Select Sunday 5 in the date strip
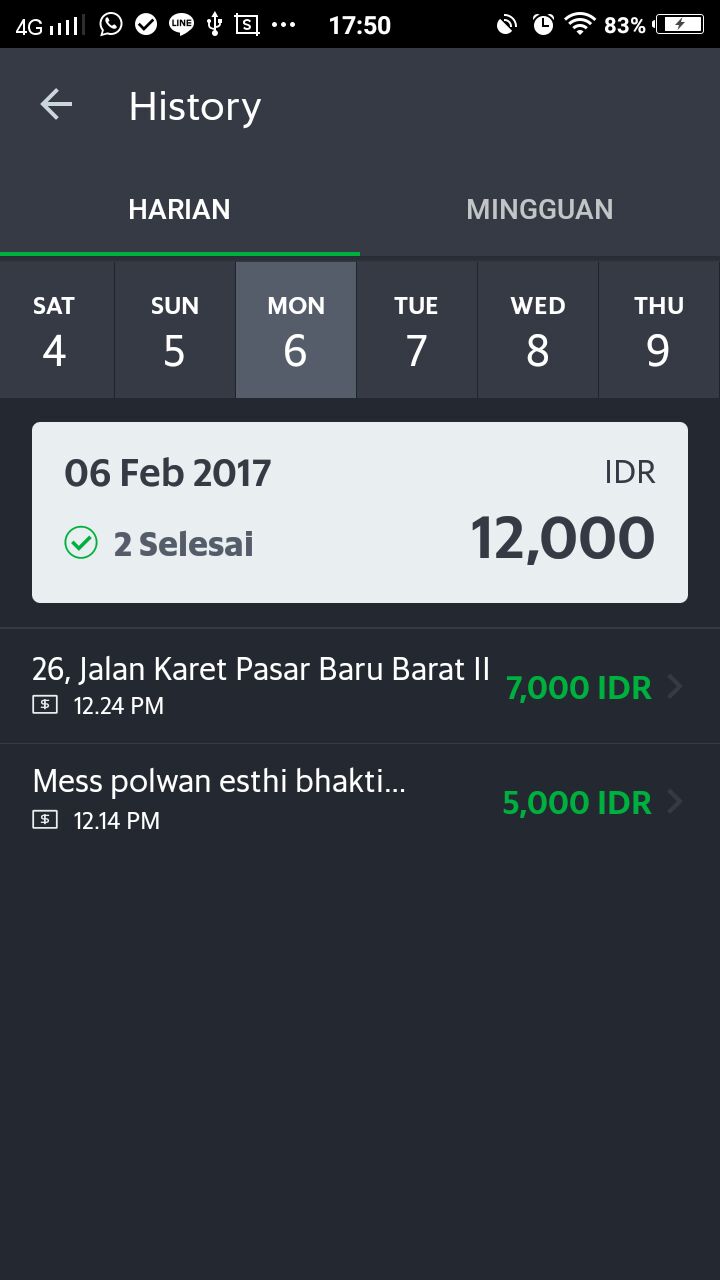 click(x=175, y=331)
